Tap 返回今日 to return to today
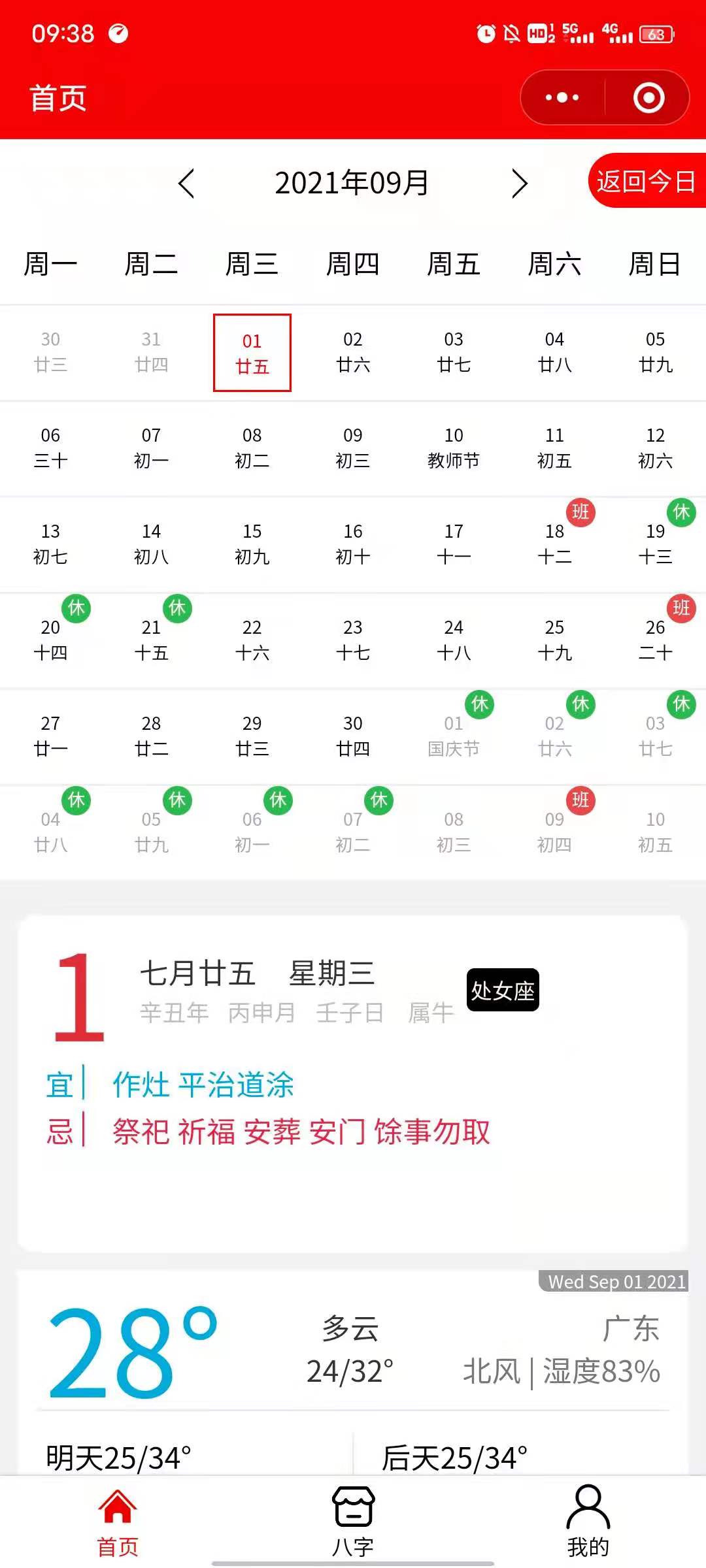The height and width of the screenshot is (1568, 706). click(x=646, y=181)
